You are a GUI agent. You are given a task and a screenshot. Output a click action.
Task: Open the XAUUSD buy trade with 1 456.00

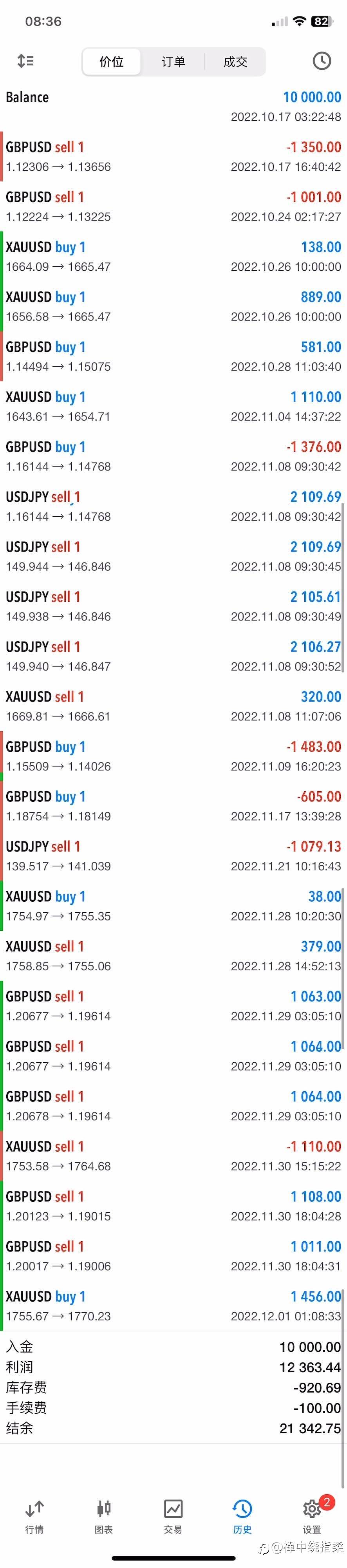click(x=173, y=1306)
